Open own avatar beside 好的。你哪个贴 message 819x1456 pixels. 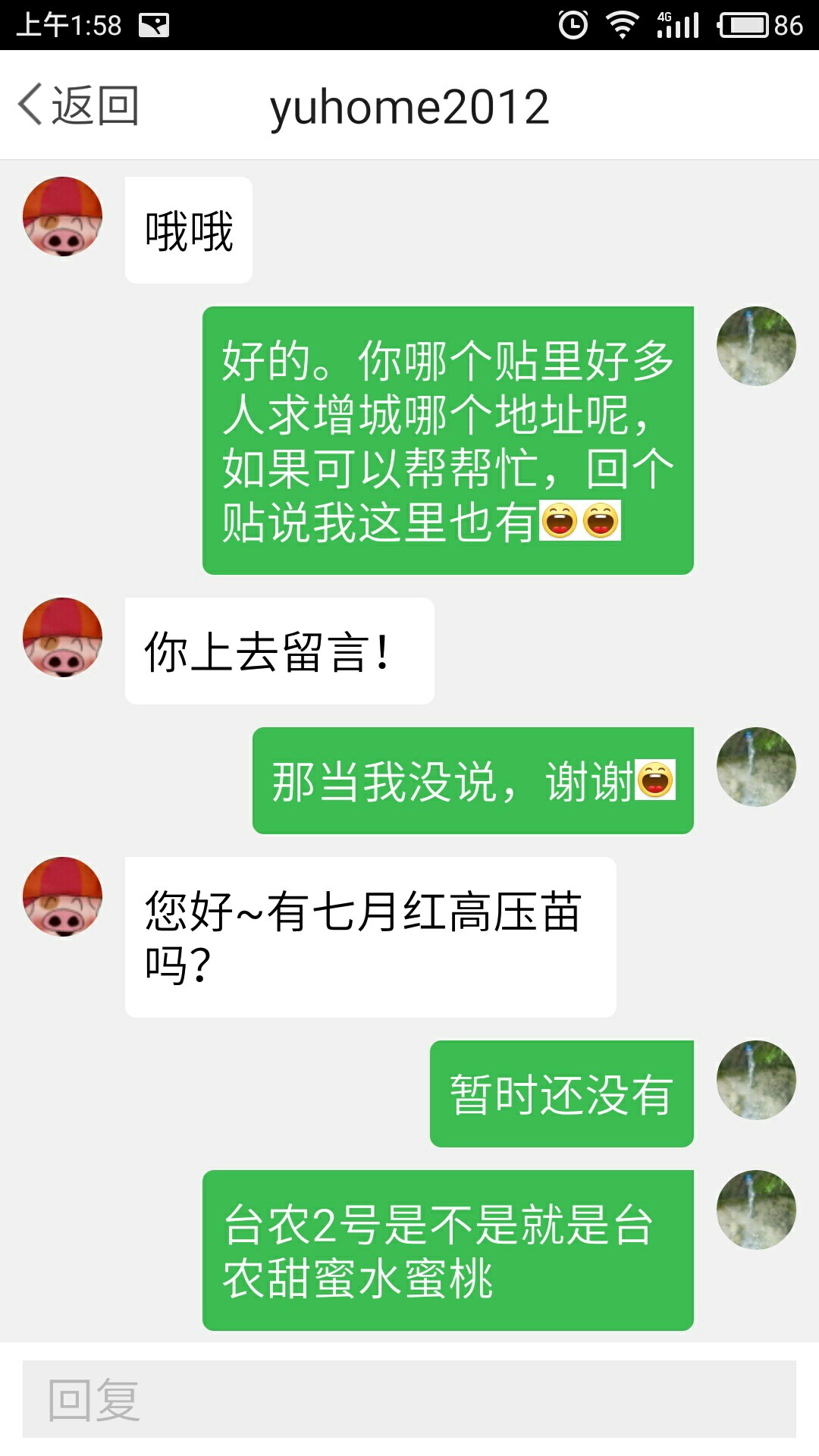[756, 347]
